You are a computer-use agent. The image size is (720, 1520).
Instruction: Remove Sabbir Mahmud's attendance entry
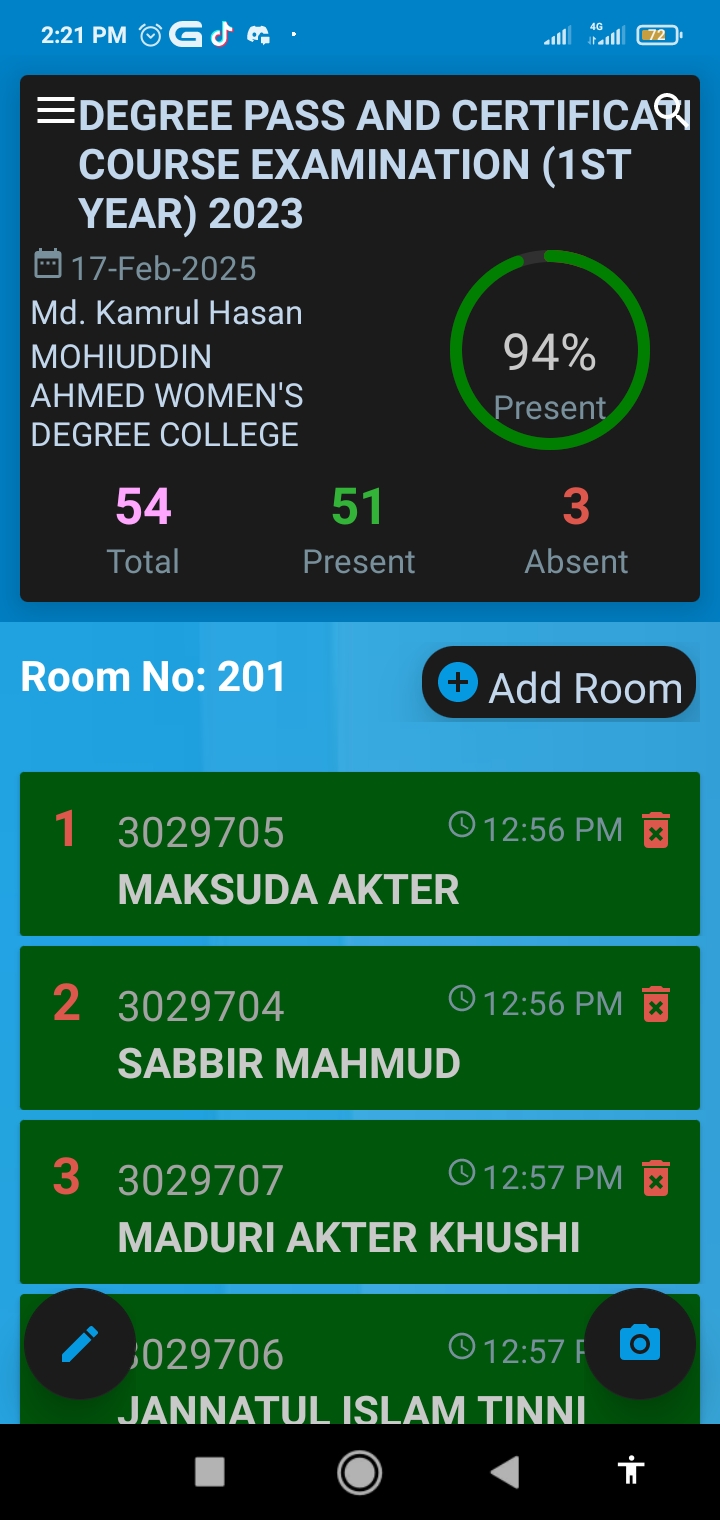656,1004
